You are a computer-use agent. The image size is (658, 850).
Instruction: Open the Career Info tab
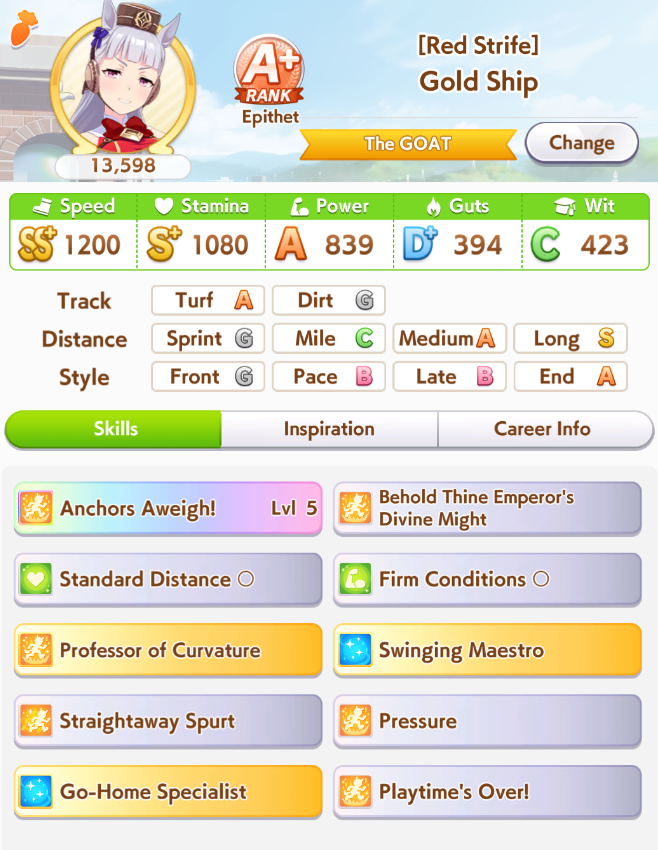click(x=543, y=429)
